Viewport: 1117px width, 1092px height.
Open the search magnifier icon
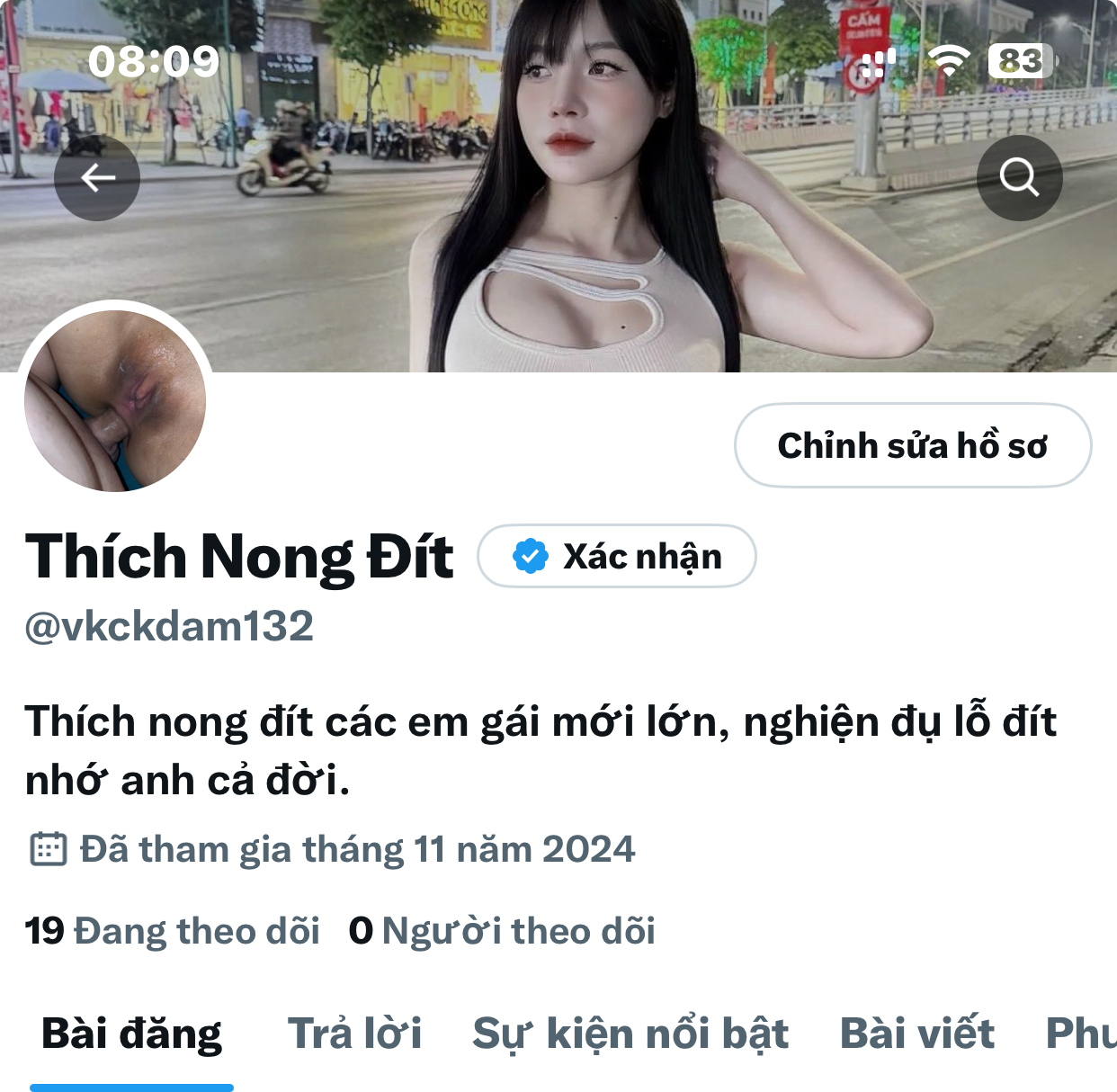[1019, 178]
